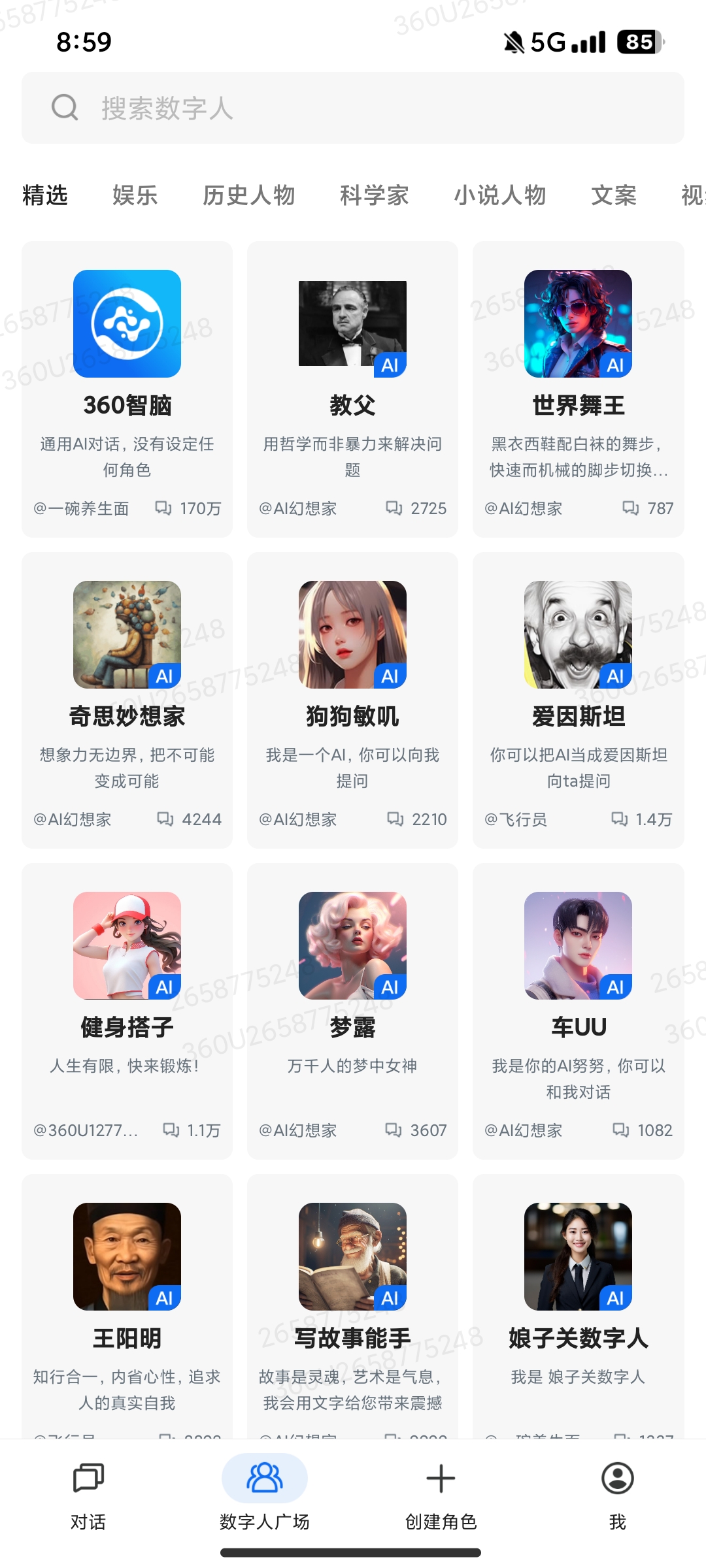
Task: Switch to the 娱乐 category tab
Action: (x=135, y=195)
